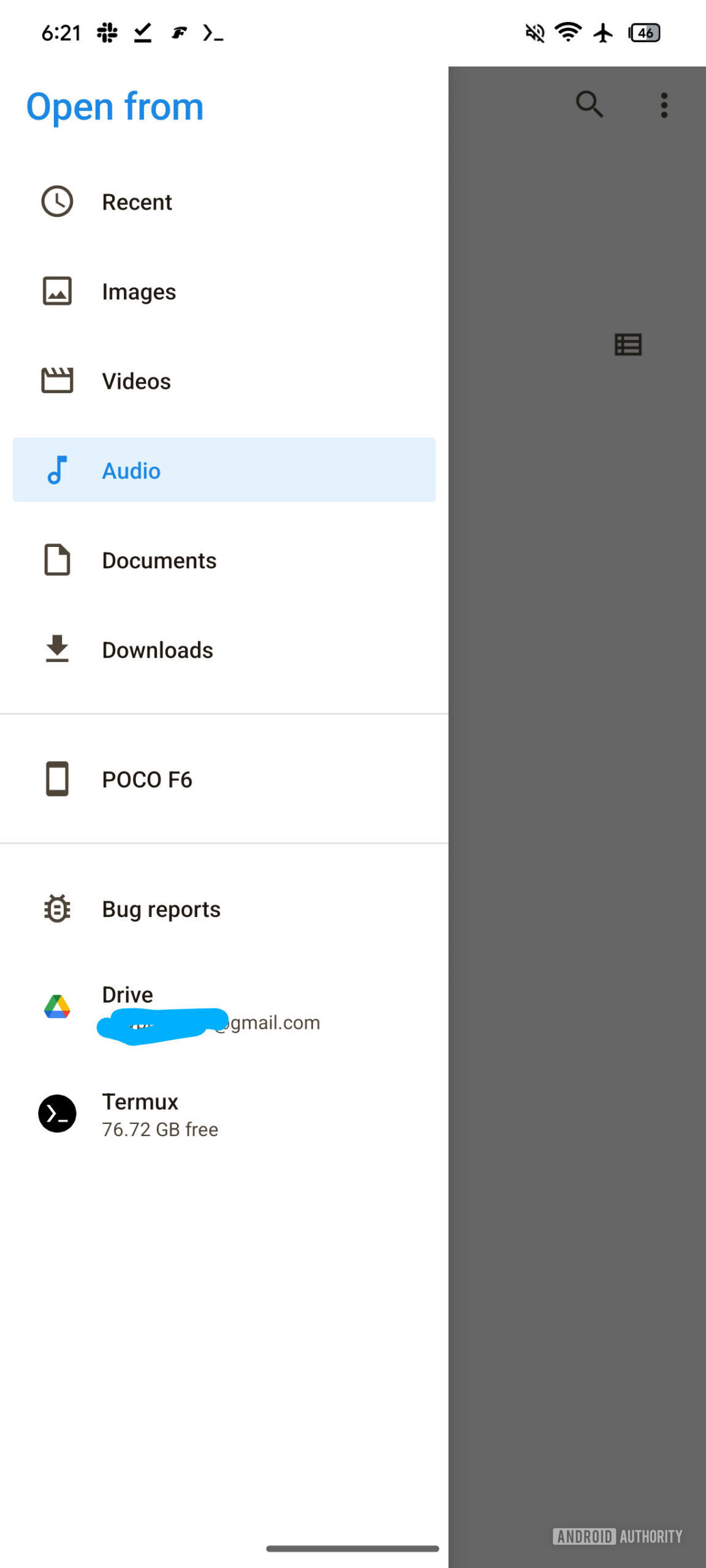Image resolution: width=706 pixels, height=1568 pixels.
Task: Open Downloads via the download arrow icon
Action: 56,649
